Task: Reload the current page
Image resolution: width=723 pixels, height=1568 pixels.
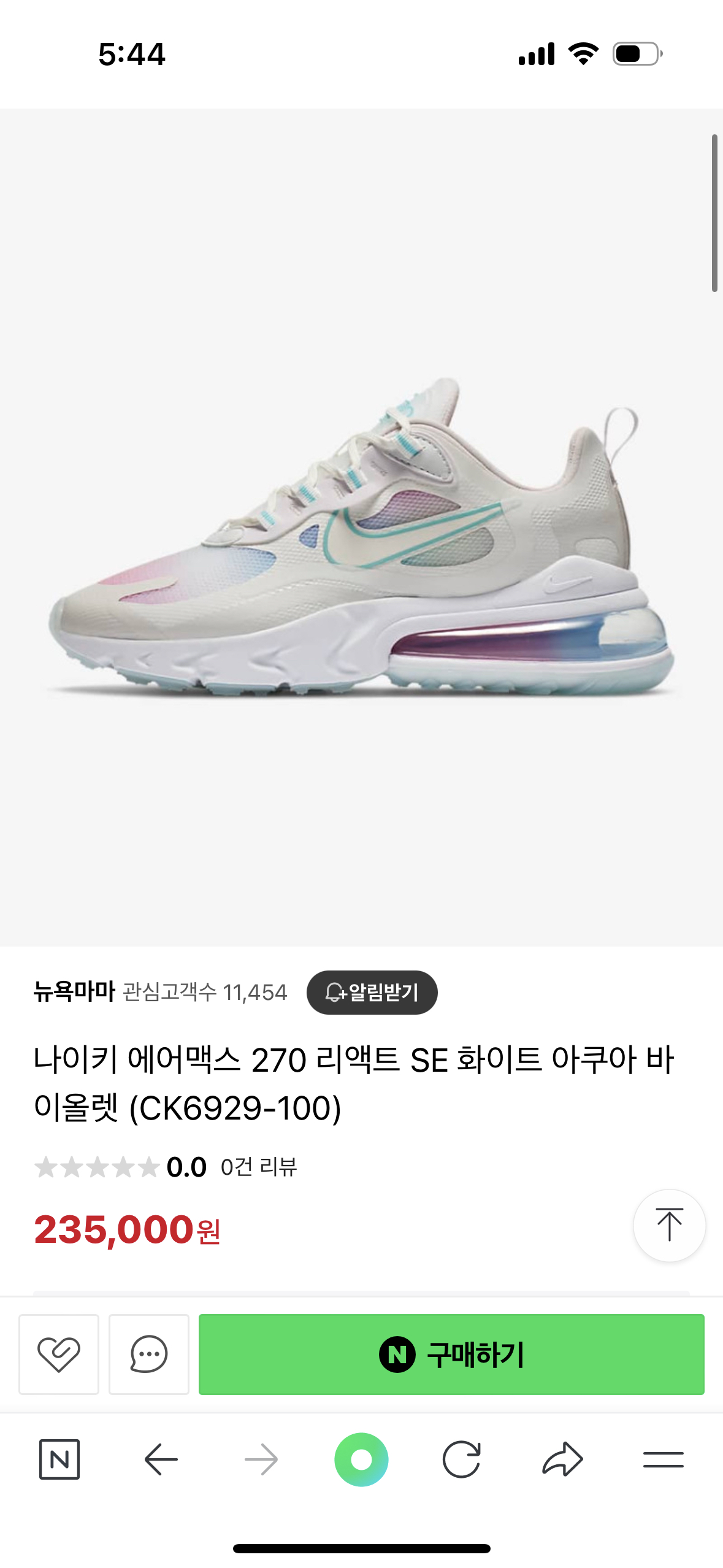Action: coord(461,1459)
